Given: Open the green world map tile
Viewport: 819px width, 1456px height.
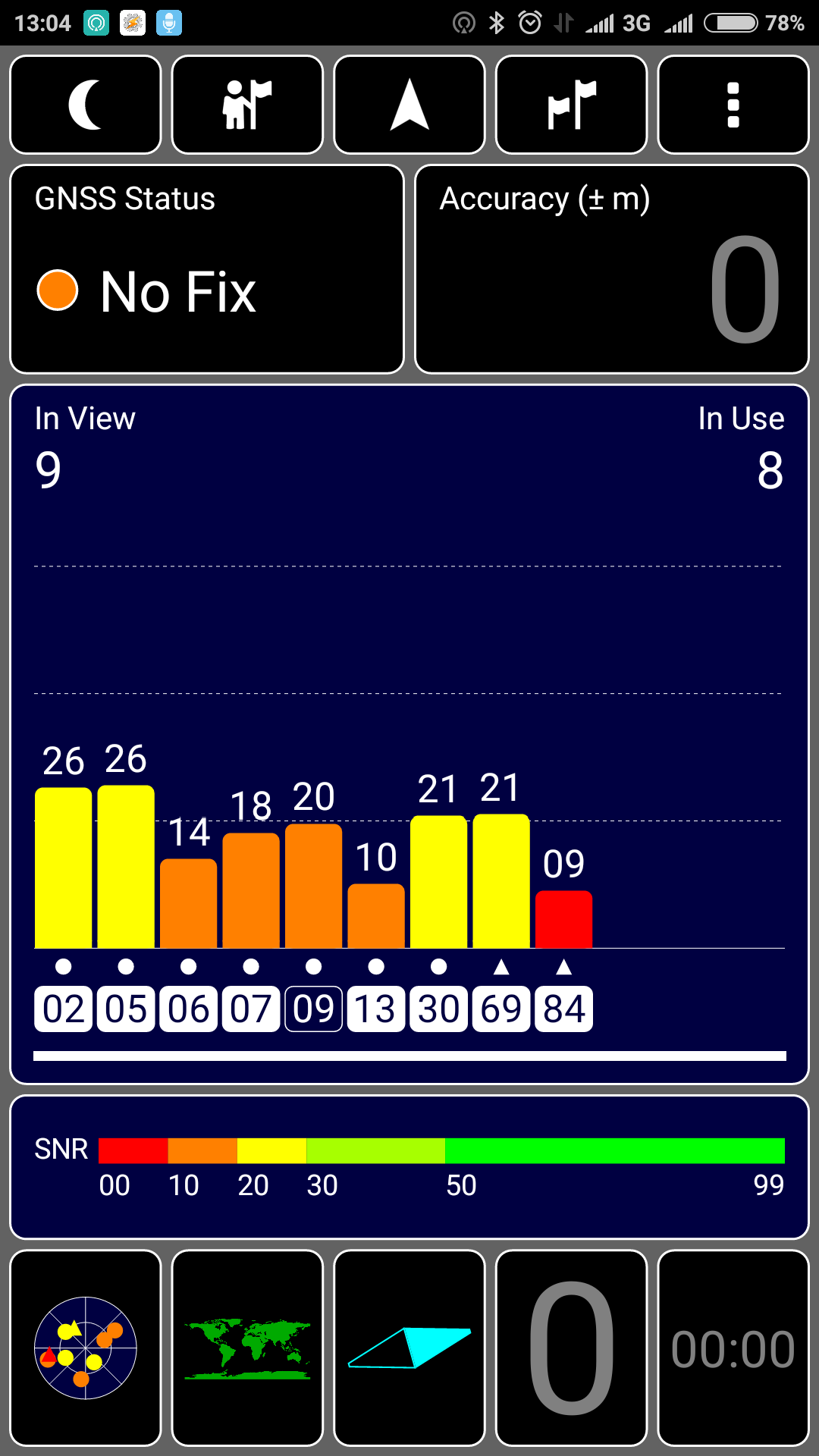Looking at the screenshot, I should point(247,1348).
